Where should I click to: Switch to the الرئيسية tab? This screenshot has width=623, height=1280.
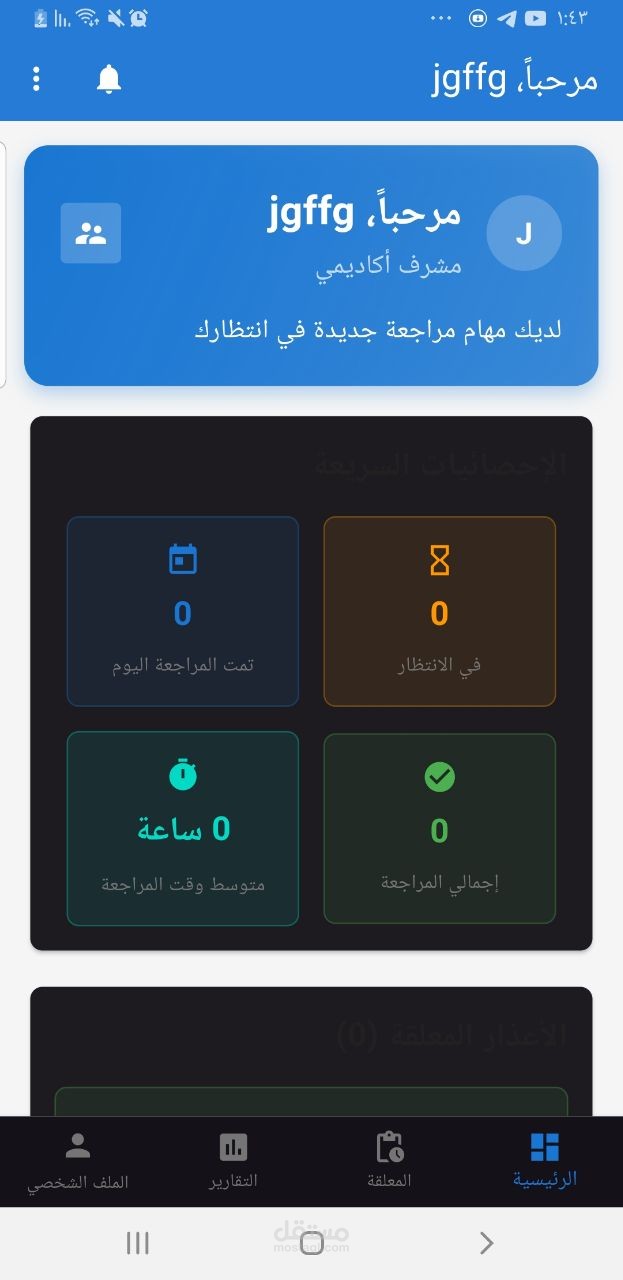point(545,1161)
